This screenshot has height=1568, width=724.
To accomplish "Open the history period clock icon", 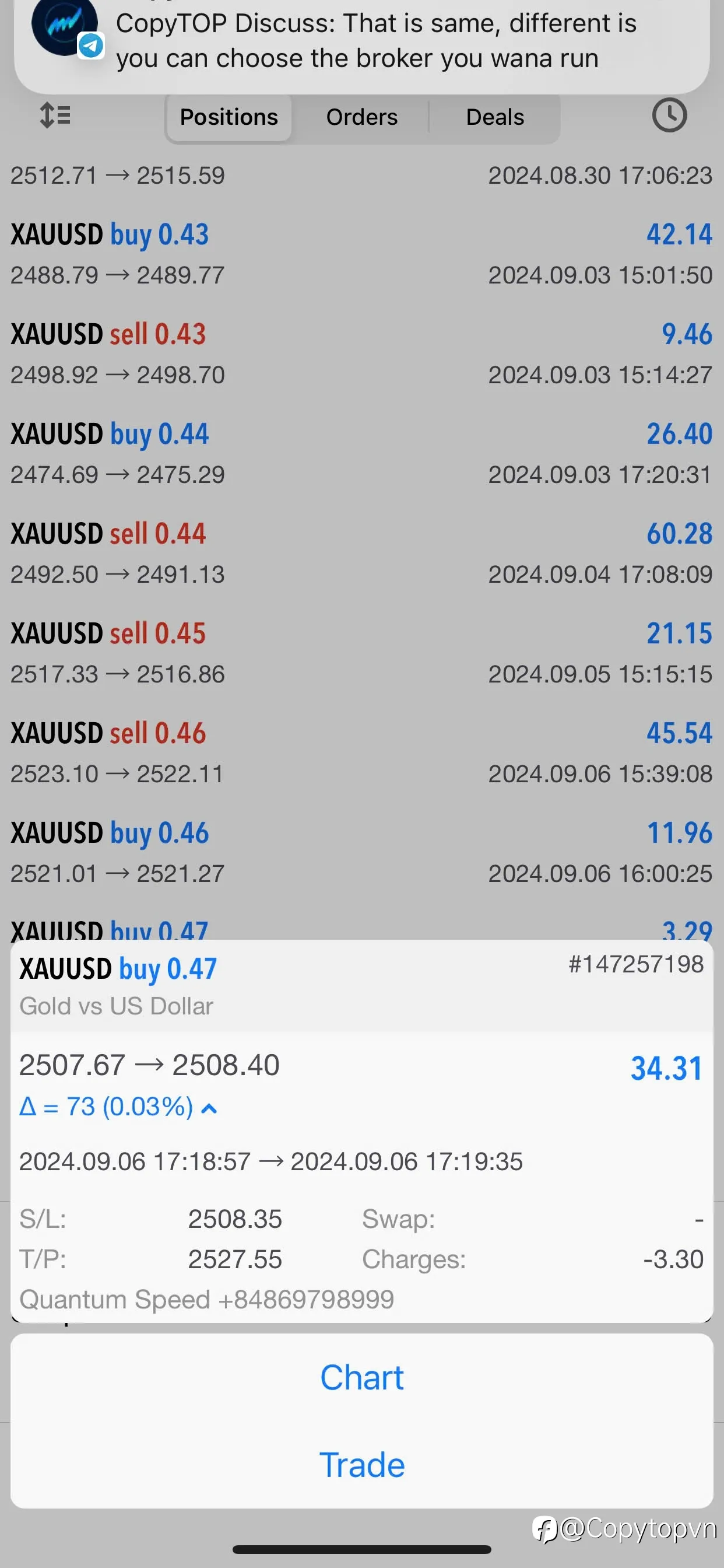I will click(x=669, y=115).
